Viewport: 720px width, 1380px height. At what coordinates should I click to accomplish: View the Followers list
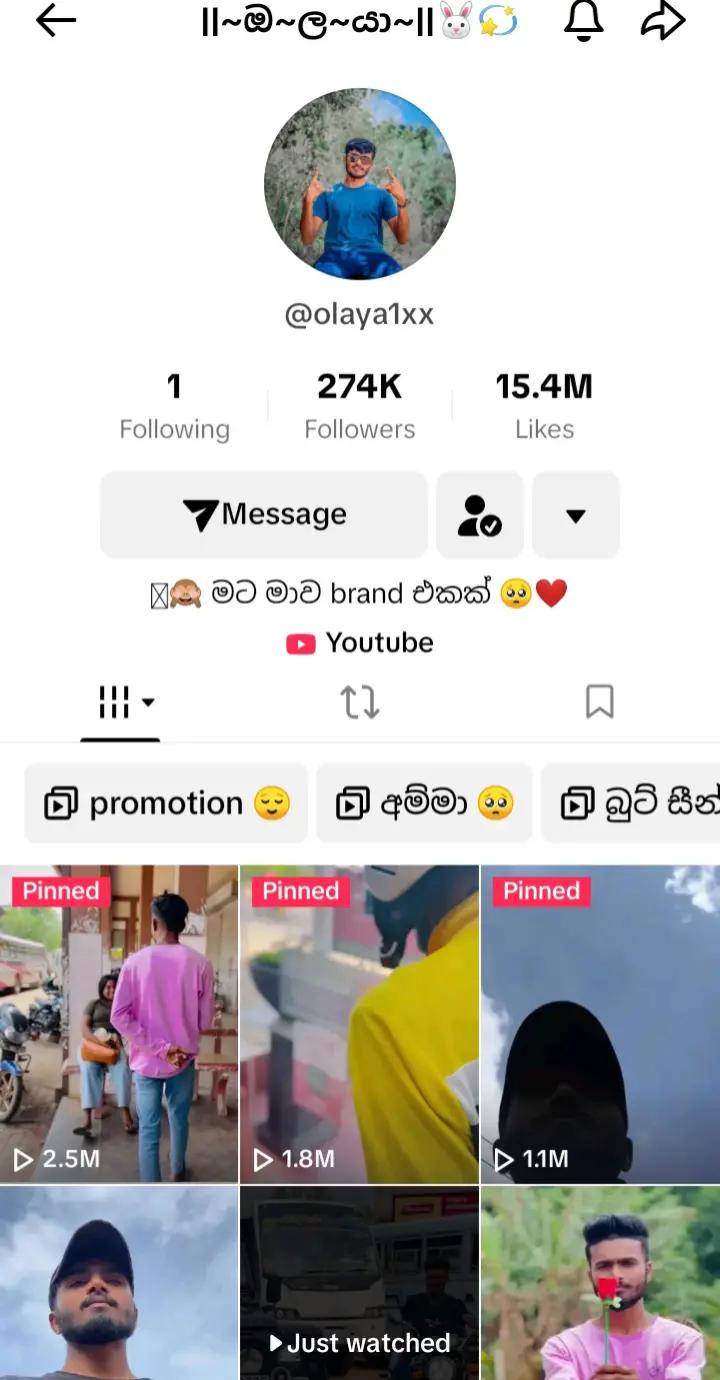coord(359,406)
